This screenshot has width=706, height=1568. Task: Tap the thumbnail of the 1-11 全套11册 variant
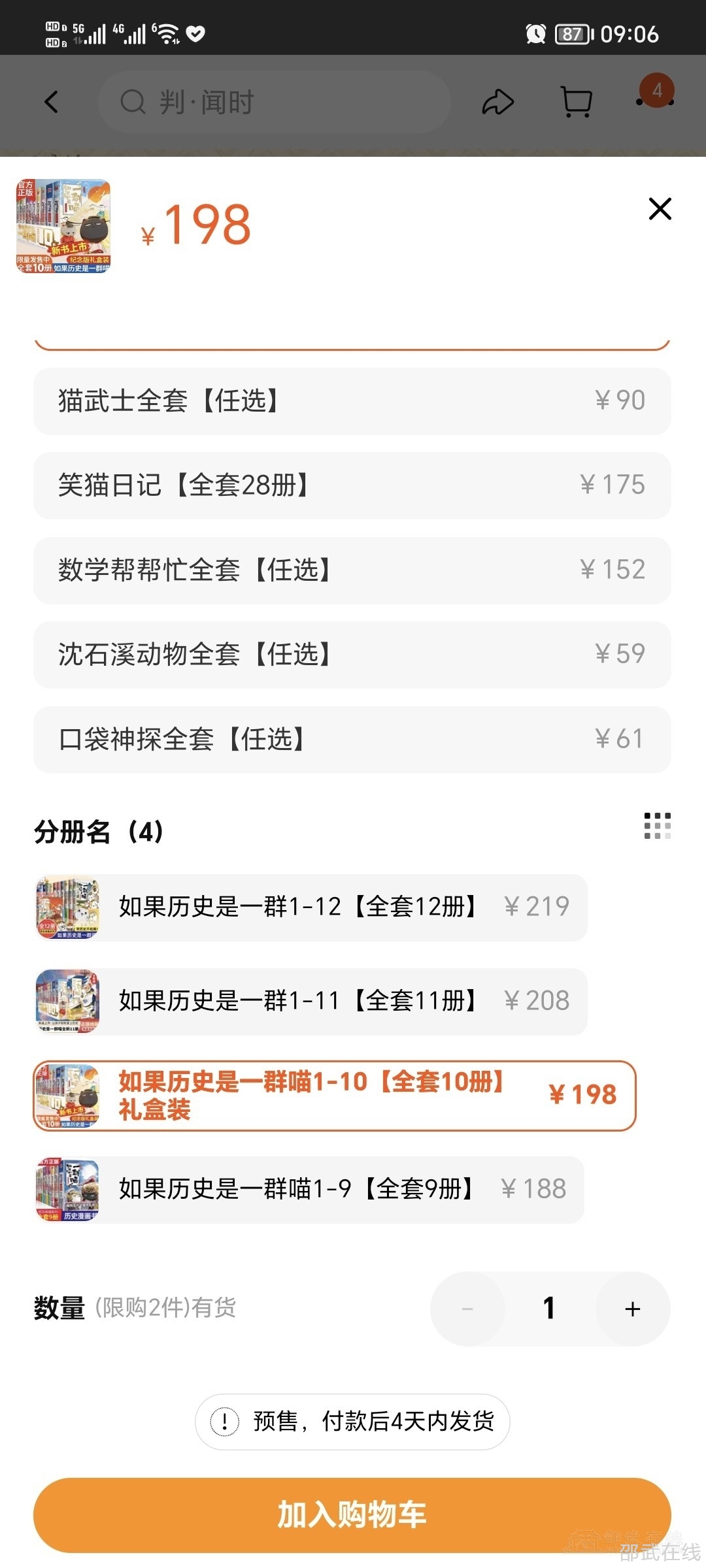tap(67, 1002)
